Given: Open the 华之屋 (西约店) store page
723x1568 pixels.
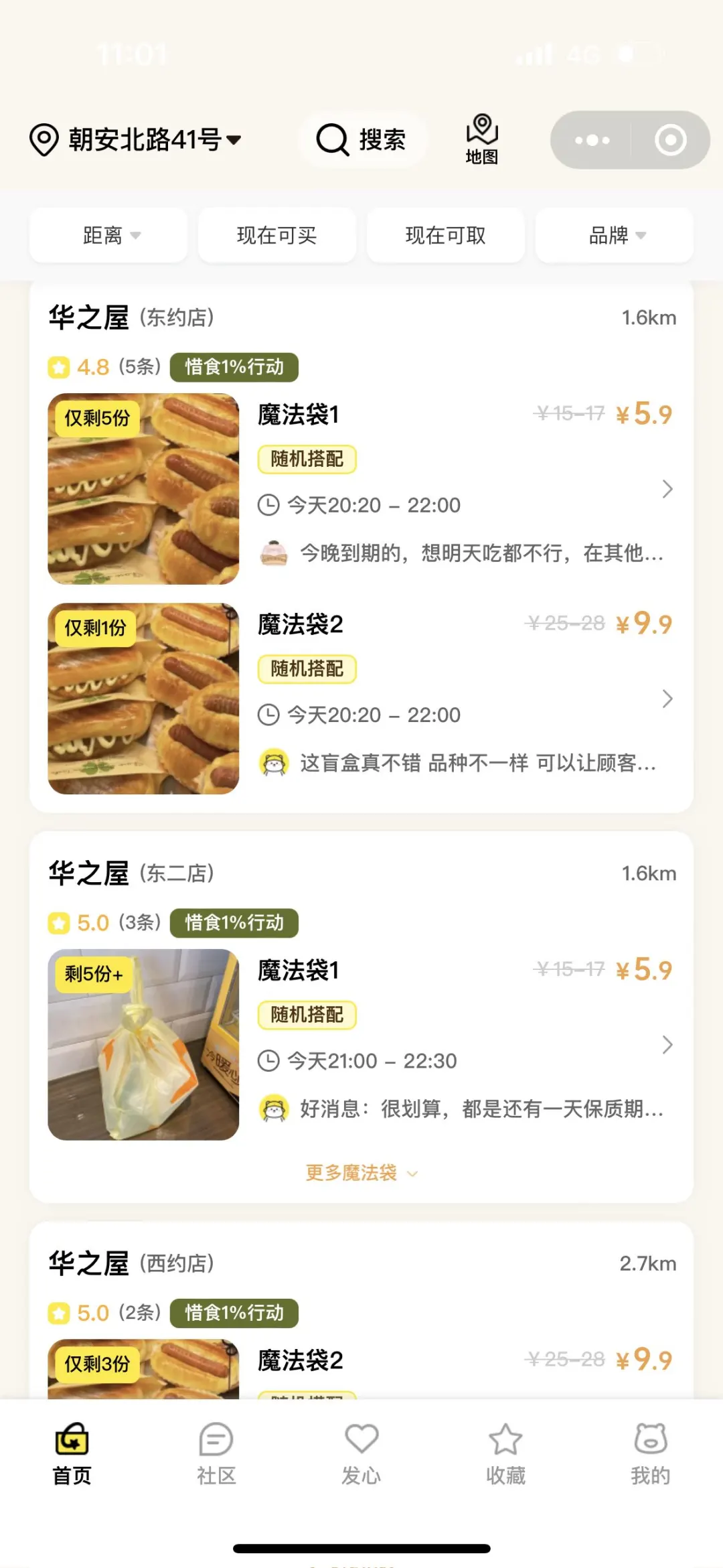Looking at the screenshot, I should 131,1263.
